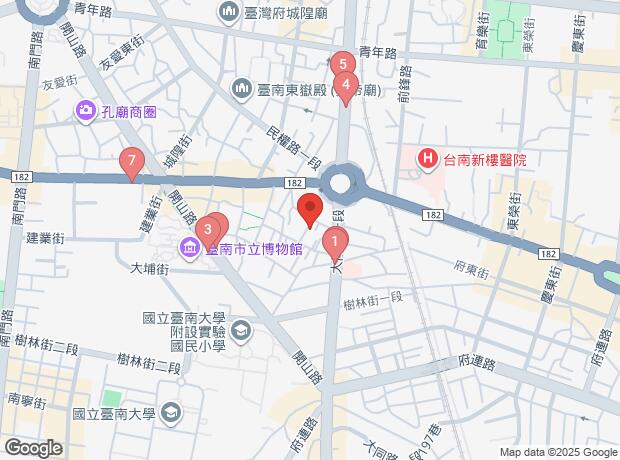The height and width of the screenshot is (460, 620).
Task: Tap the unnumbered red location pin
Action: pos(310,211)
